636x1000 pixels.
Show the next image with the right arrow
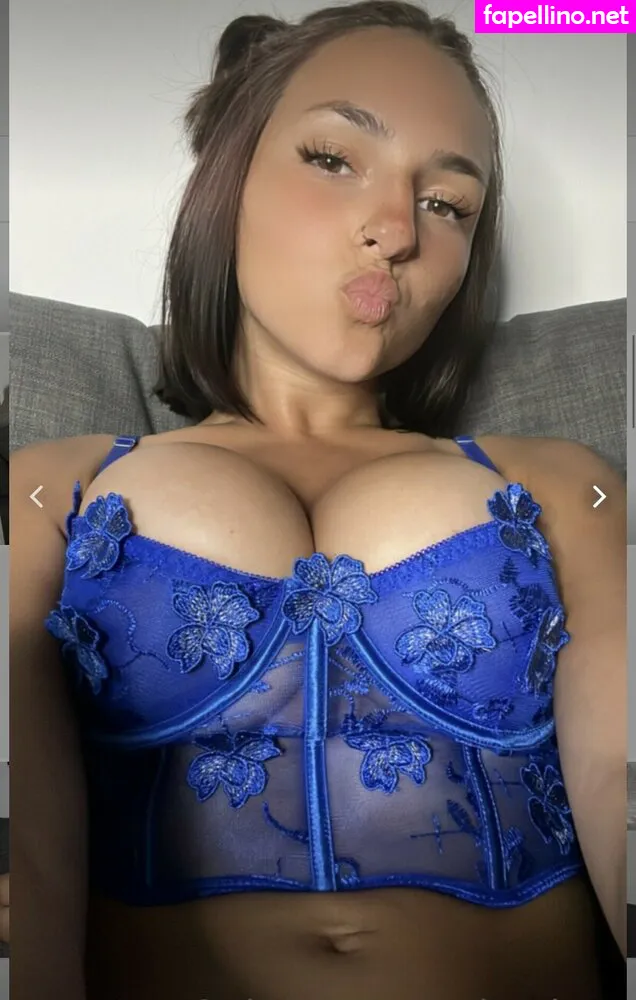599,496
